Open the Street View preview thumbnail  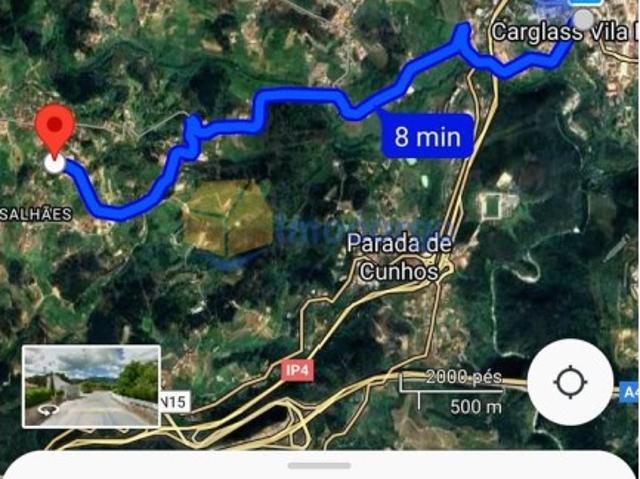(91, 386)
